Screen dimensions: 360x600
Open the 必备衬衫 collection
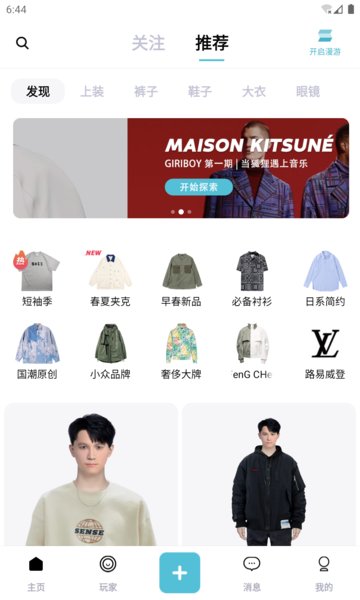coord(252,279)
